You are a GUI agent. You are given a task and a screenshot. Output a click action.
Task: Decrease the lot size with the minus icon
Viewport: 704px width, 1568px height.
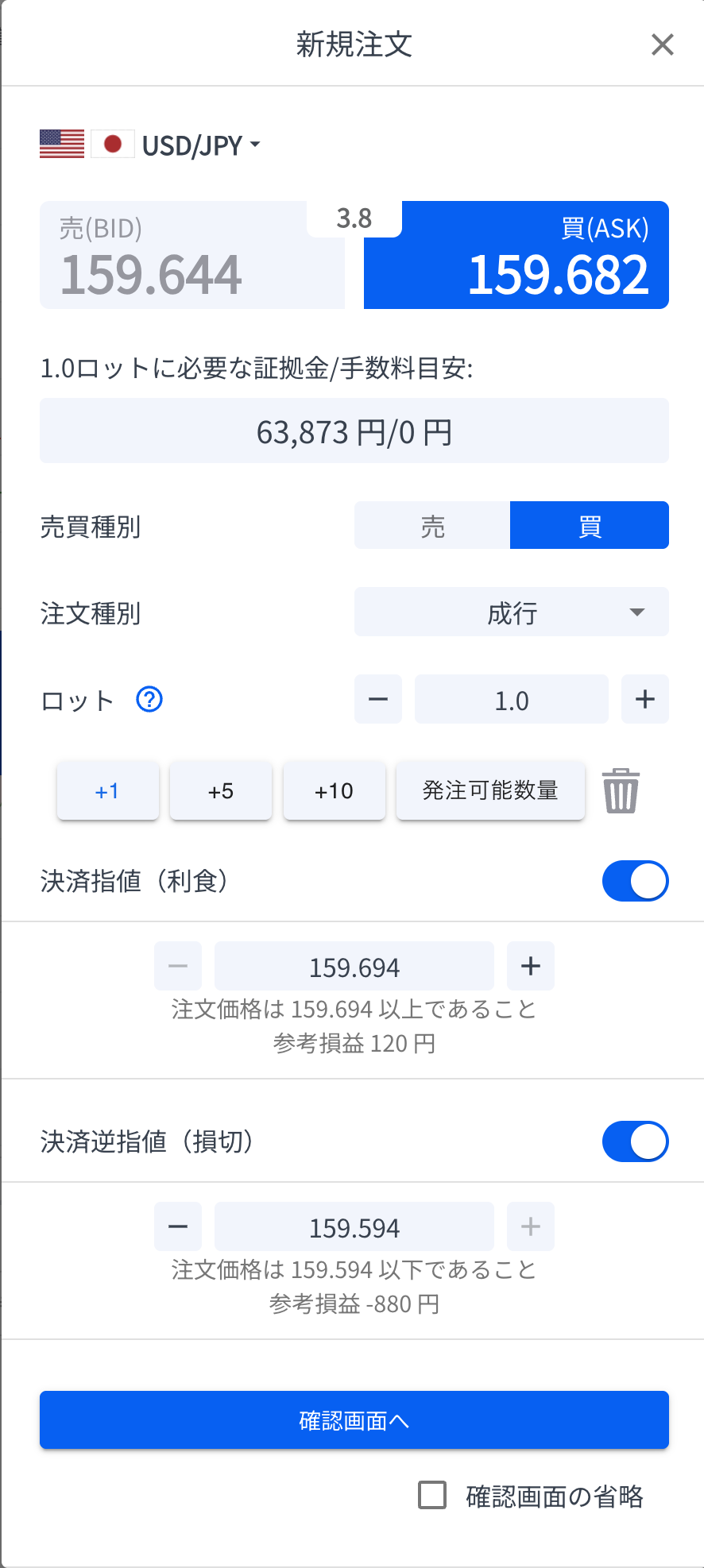point(377,699)
